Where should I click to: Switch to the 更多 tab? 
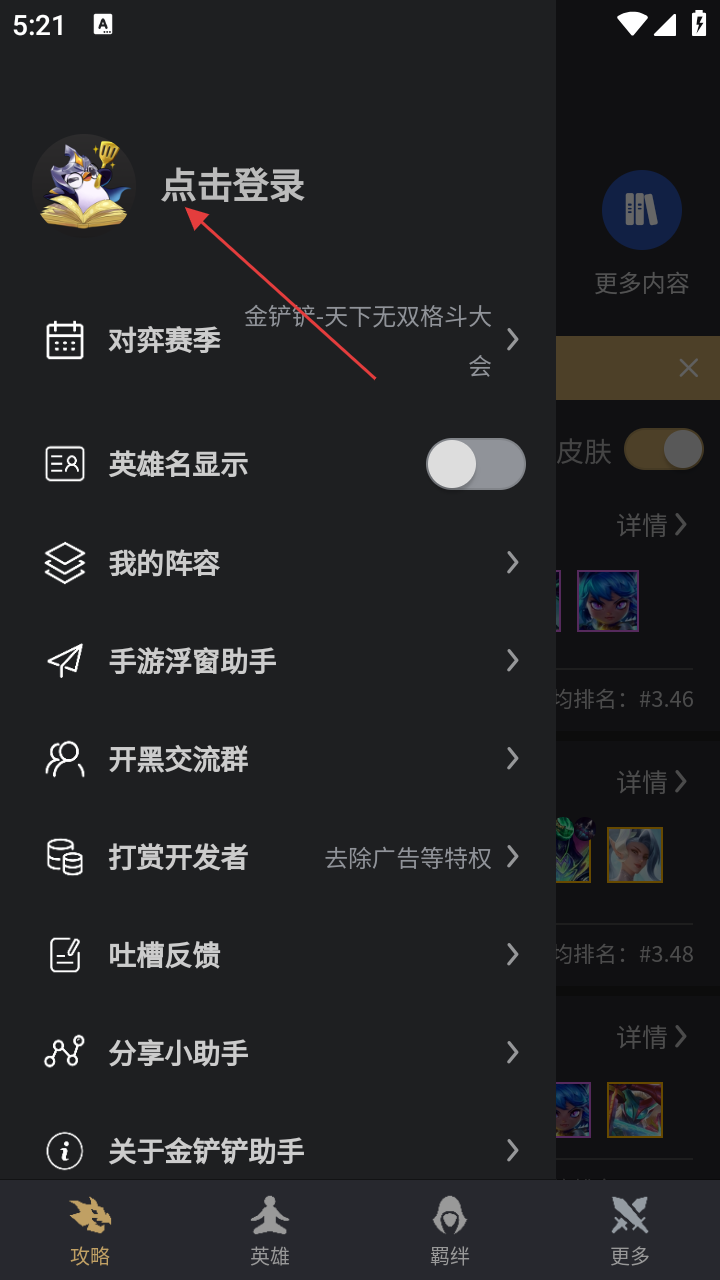click(630, 1230)
